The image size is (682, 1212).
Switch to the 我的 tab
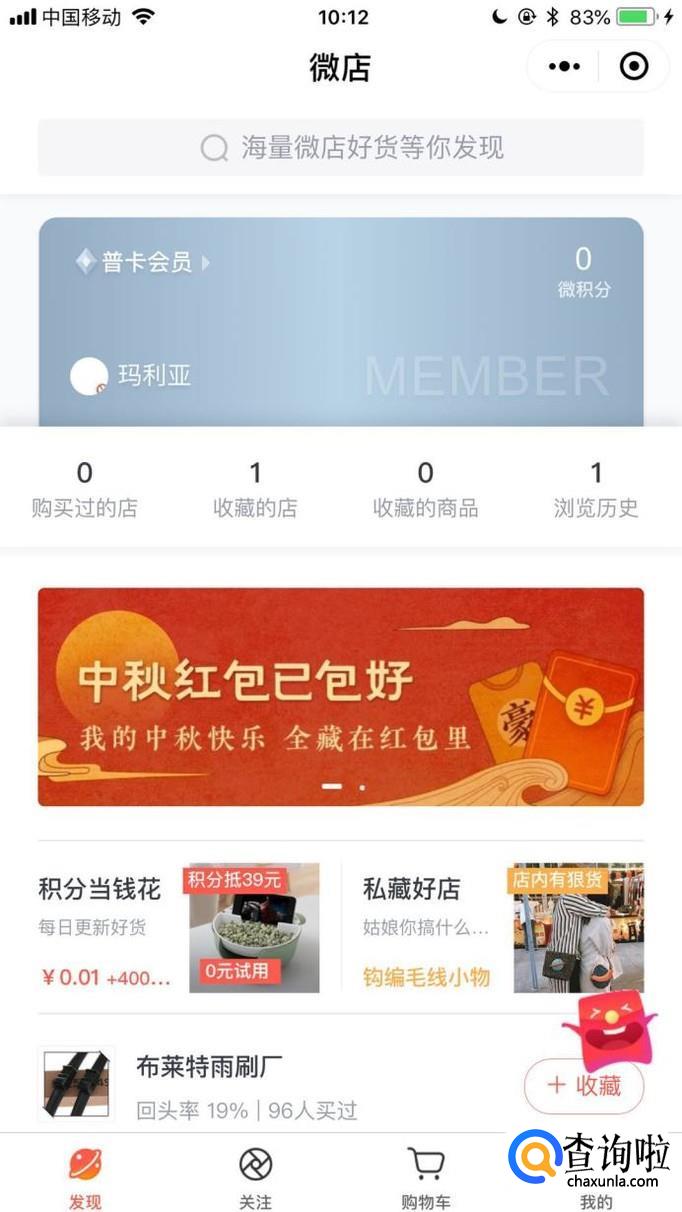[596, 1177]
